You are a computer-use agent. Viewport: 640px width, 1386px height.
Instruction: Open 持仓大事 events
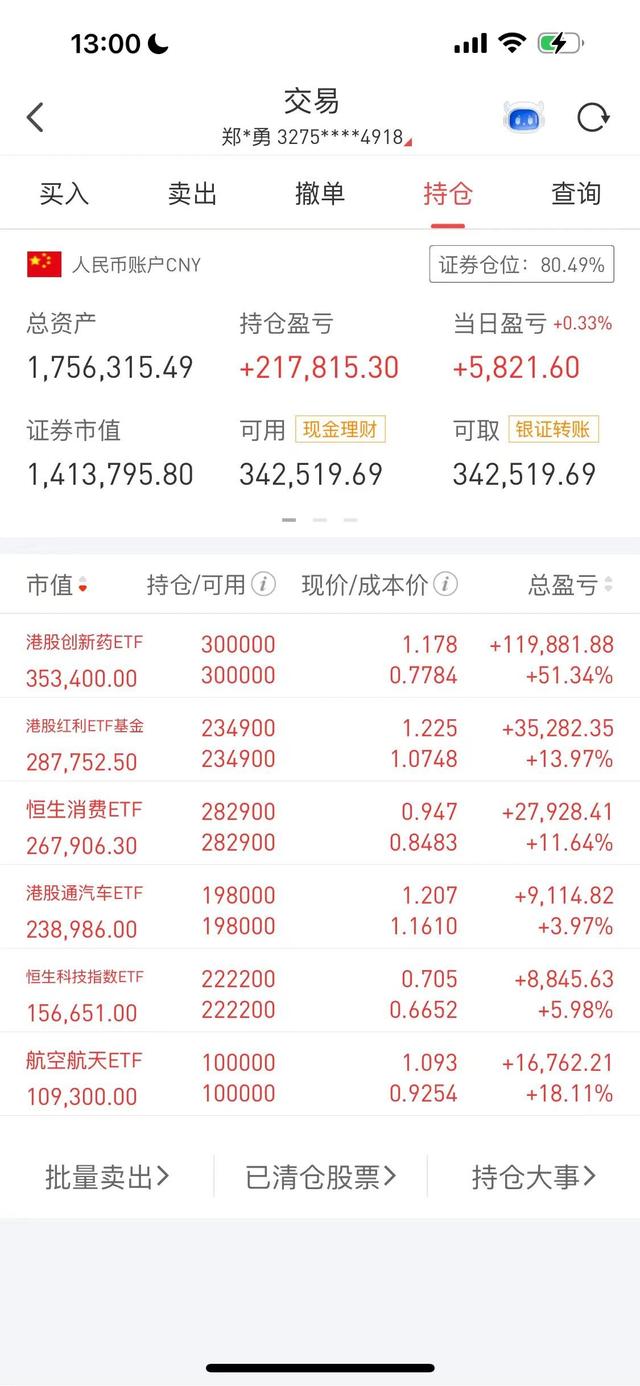(534, 1177)
